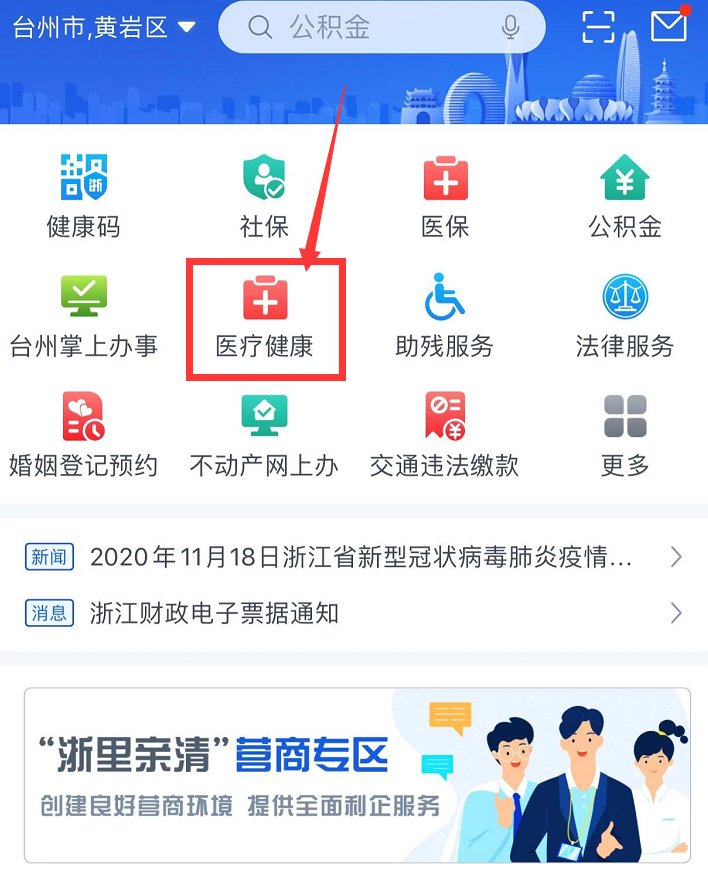Show 更多 services
708x871 pixels.
625,435
